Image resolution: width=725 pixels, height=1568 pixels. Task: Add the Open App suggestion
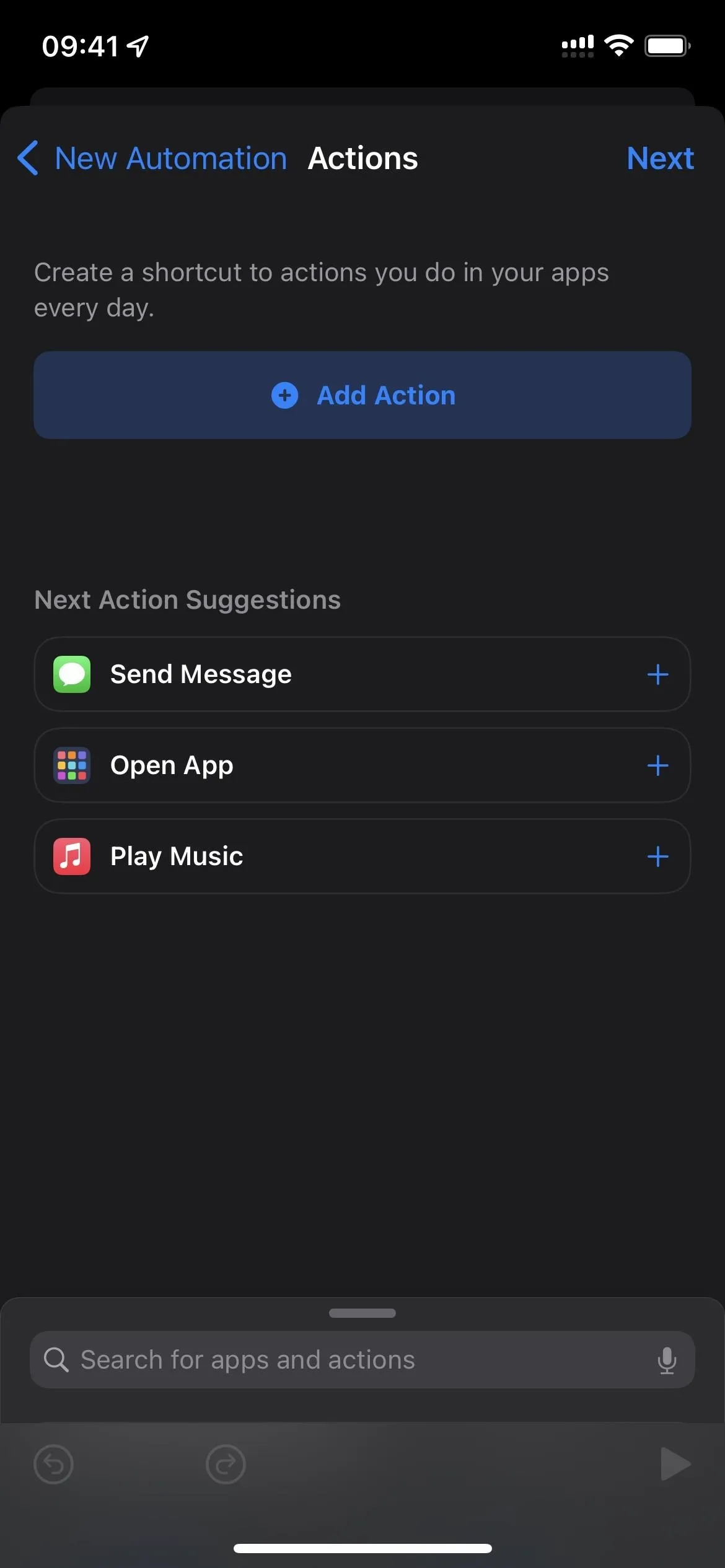(x=657, y=765)
